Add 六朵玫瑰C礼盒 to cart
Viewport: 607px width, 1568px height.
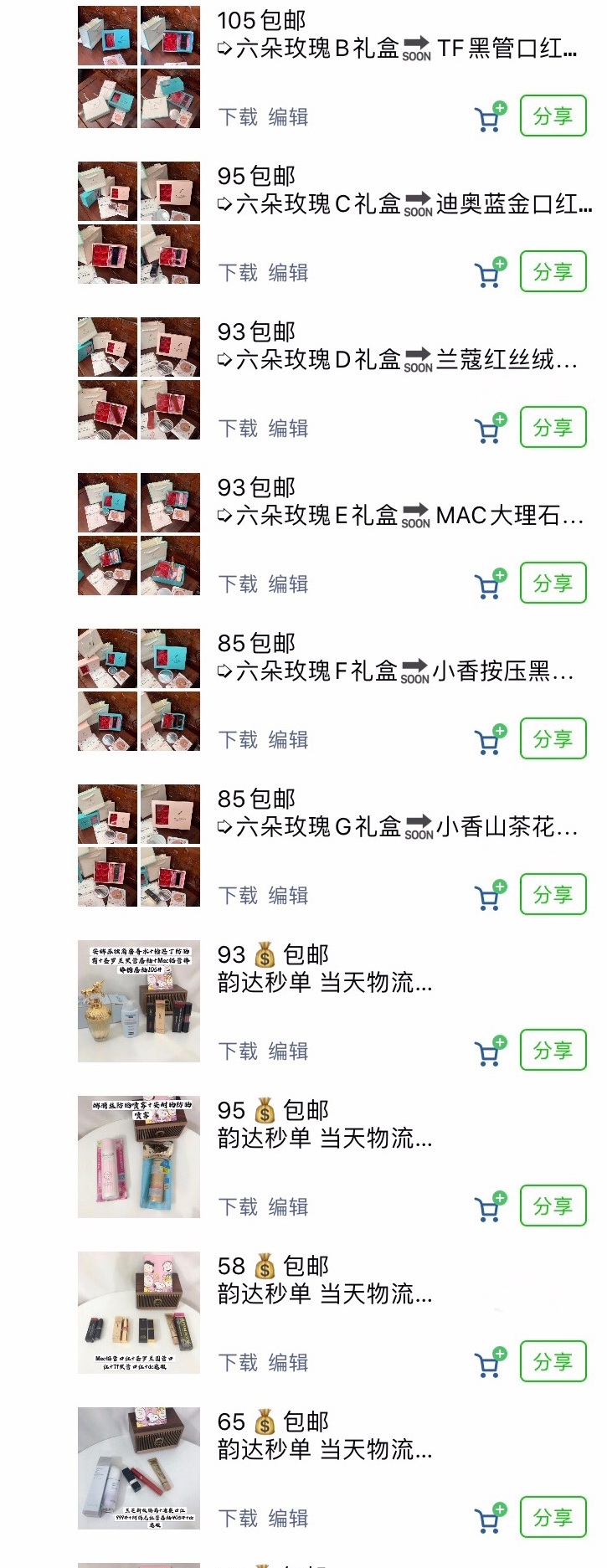click(x=491, y=273)
